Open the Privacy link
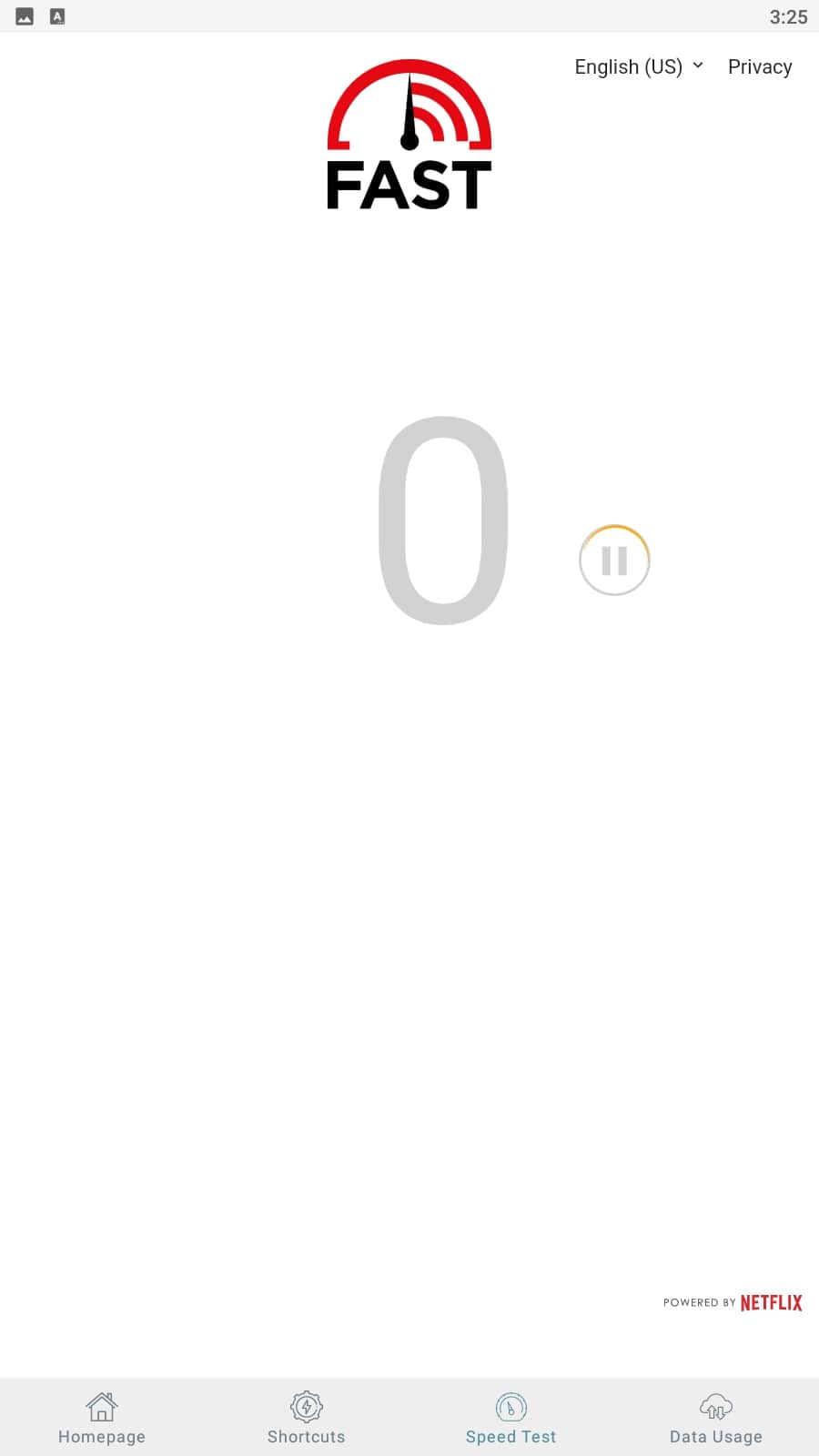 tap(760, 66)
